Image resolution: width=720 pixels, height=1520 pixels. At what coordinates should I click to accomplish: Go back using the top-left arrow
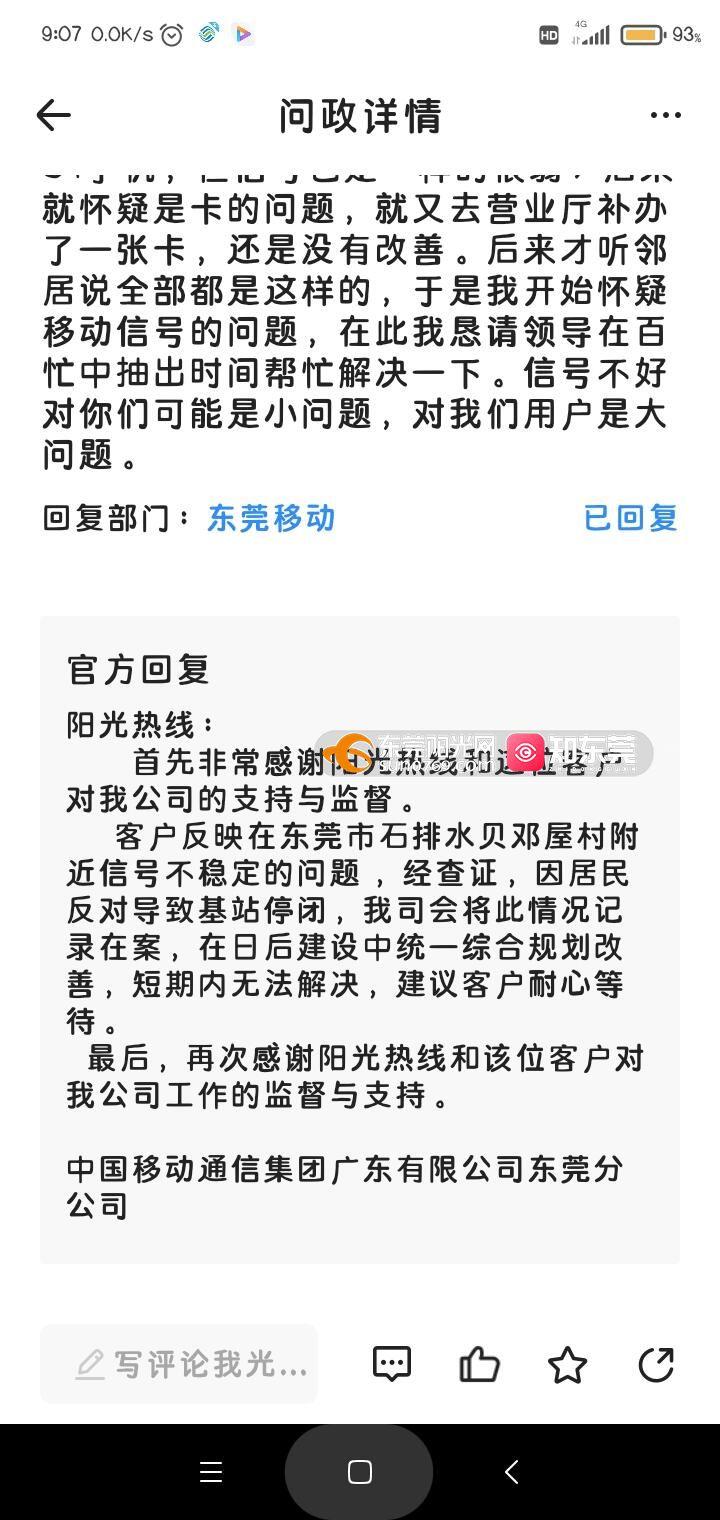54,116
